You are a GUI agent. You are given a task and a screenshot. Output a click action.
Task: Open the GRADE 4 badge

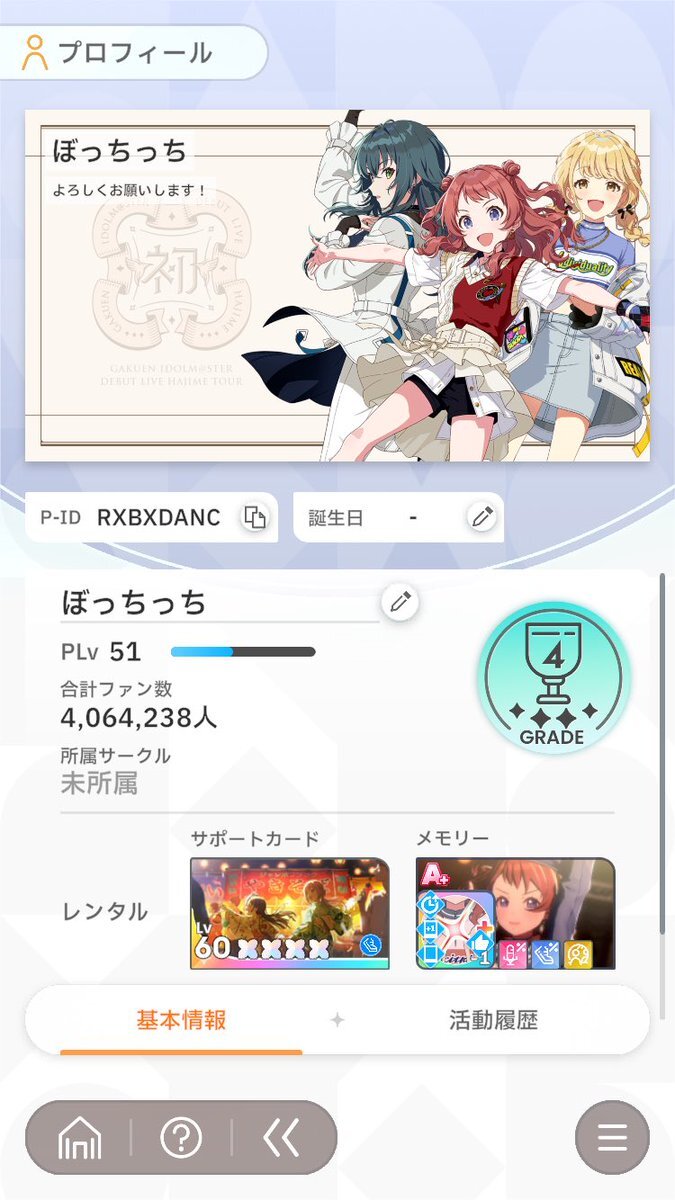coord(551,679)
